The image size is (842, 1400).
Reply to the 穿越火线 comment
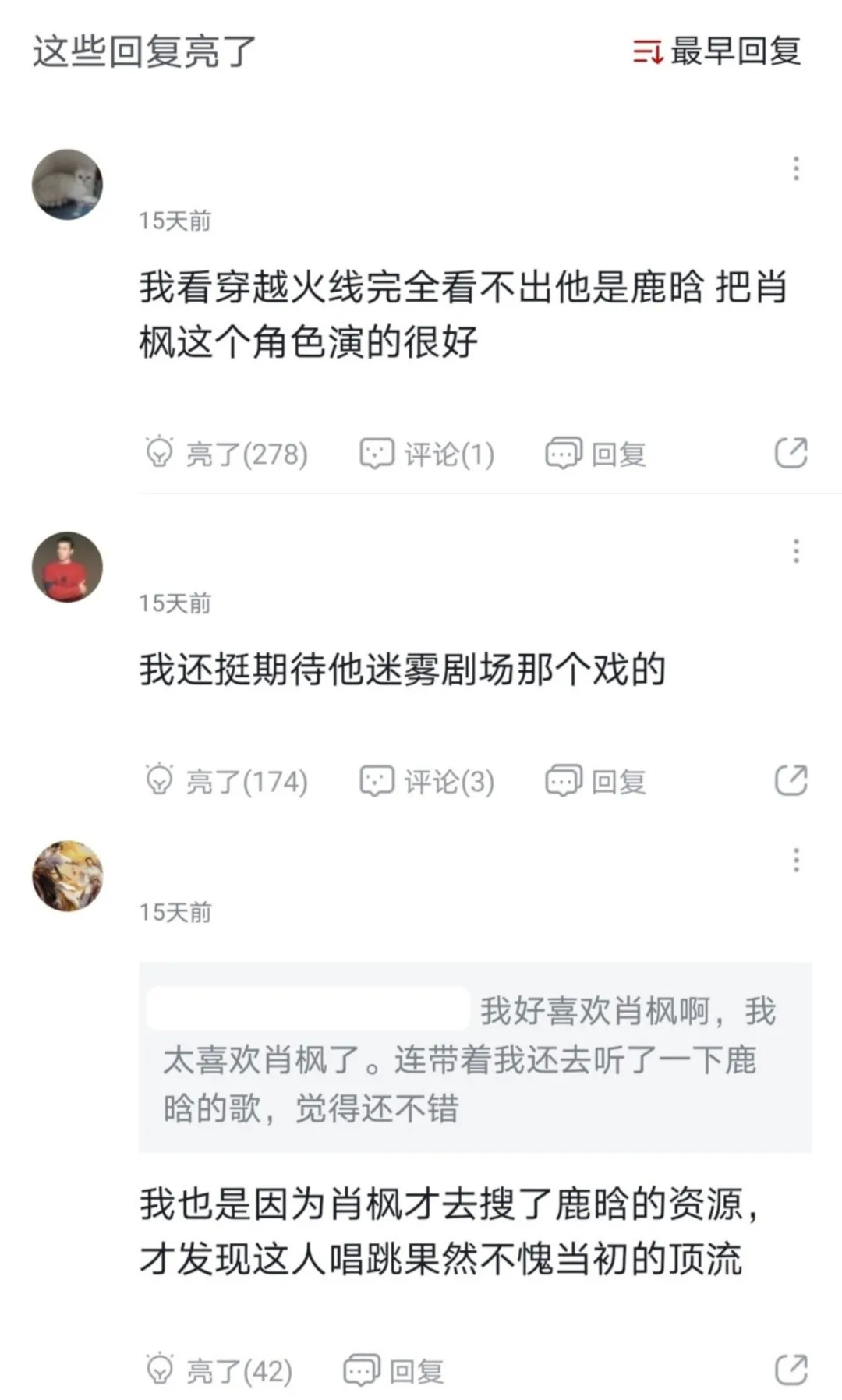[596, 454]
